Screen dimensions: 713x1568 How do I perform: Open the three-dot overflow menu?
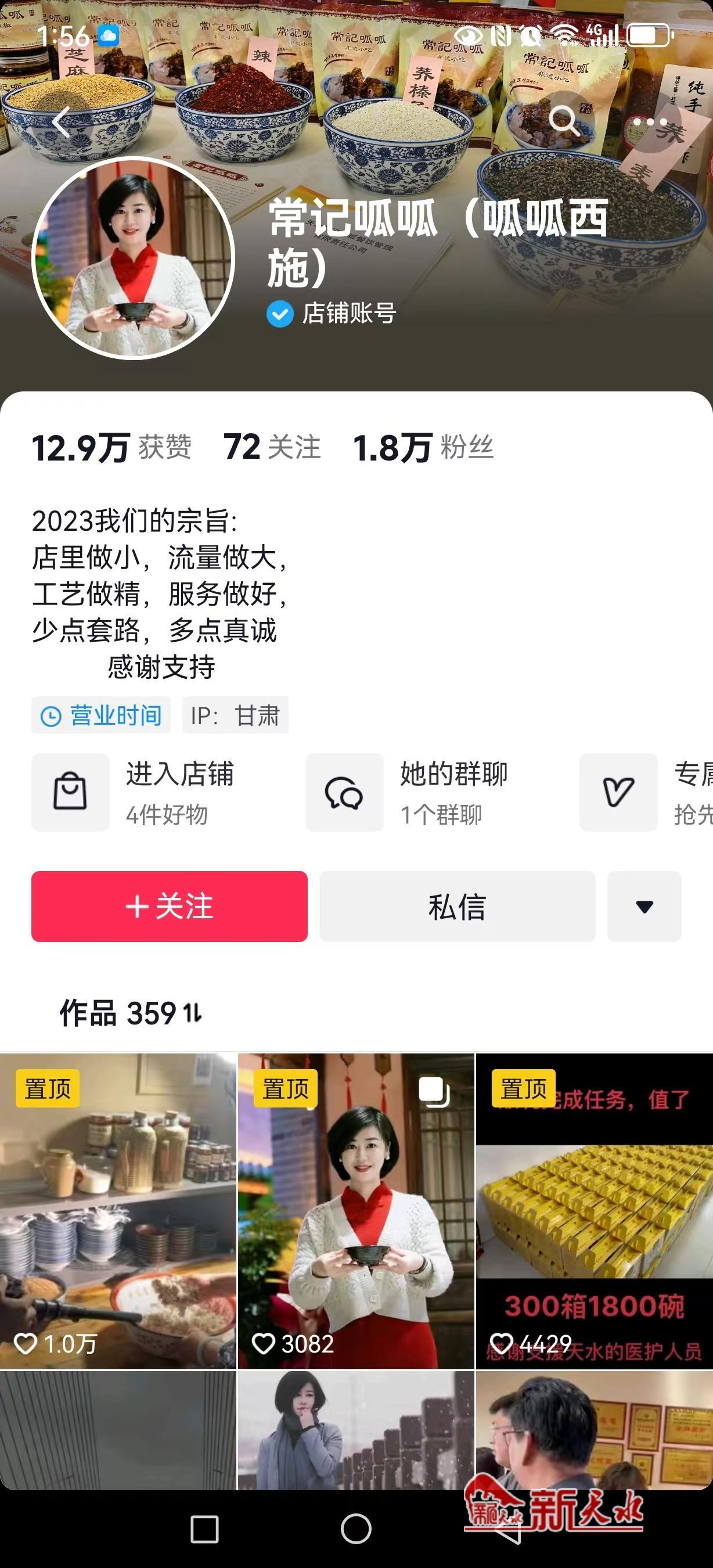[650, 122]
